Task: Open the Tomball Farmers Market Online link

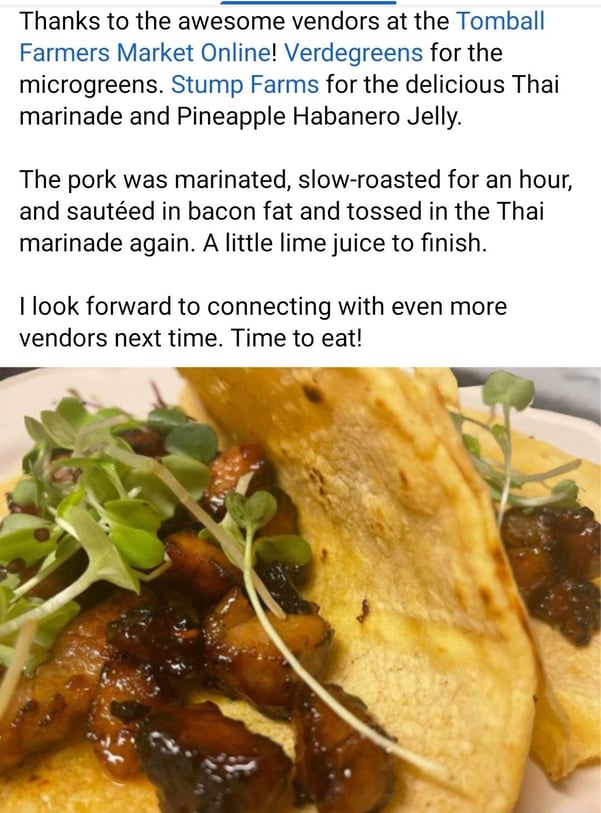Action: [x=138, y=52]
